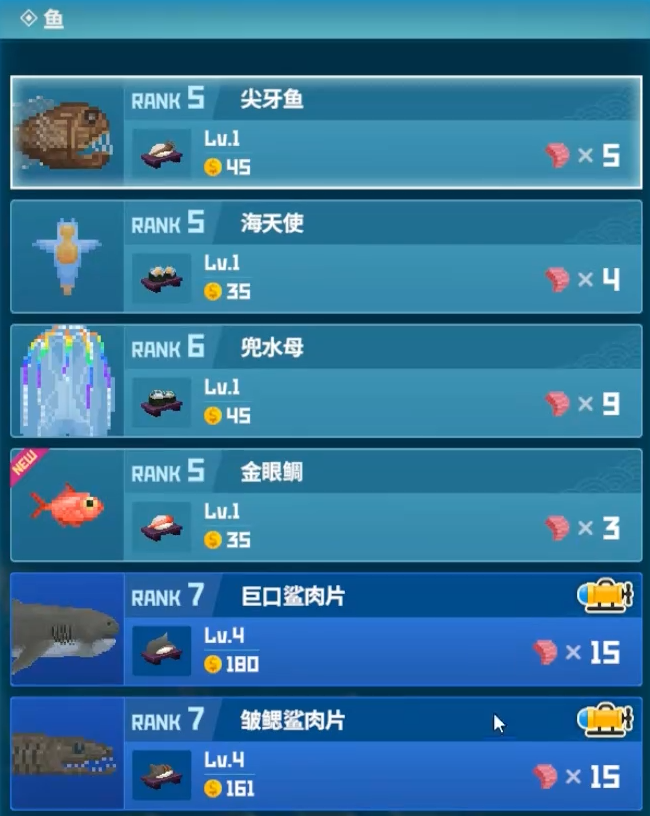Select the 巨口鲨肉片 row

[325, 629]
